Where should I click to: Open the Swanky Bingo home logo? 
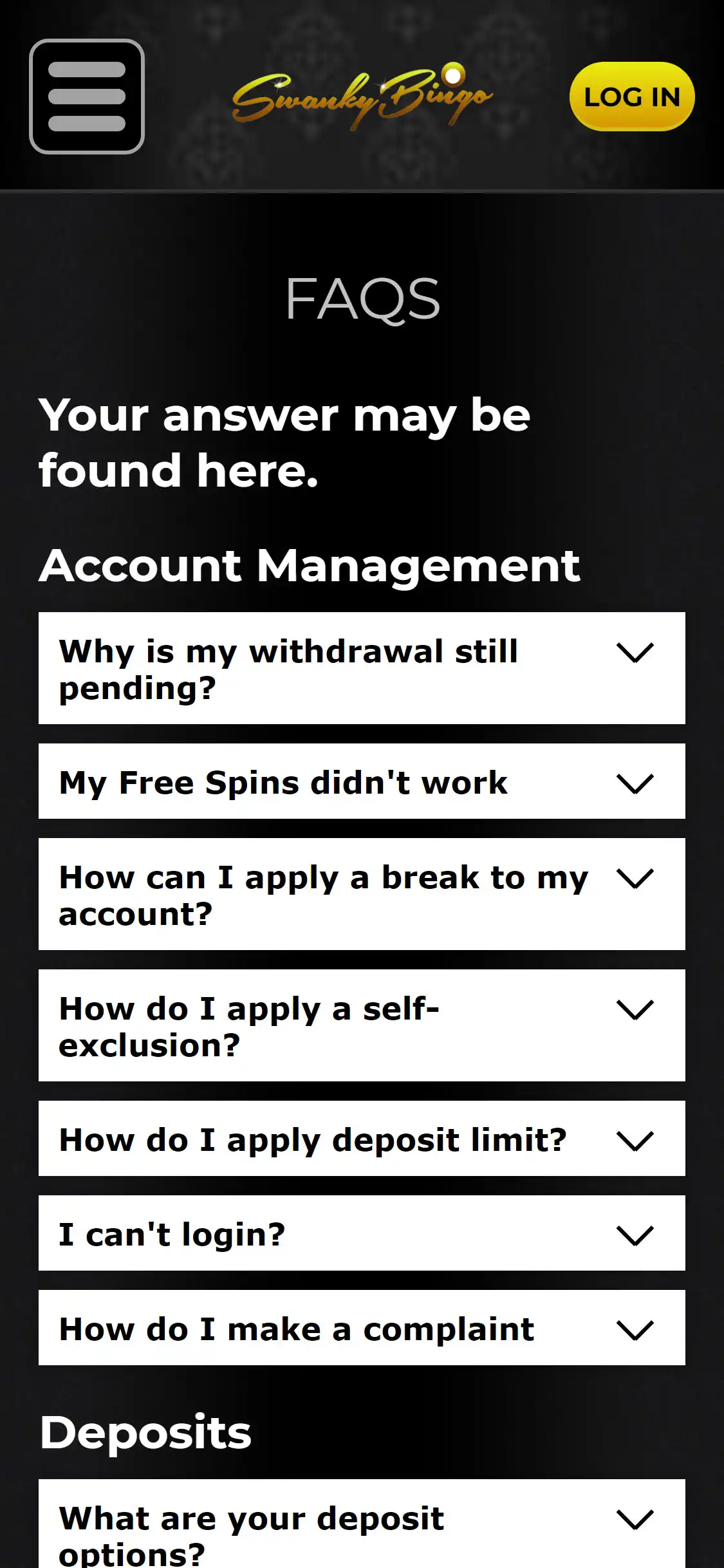362,97
